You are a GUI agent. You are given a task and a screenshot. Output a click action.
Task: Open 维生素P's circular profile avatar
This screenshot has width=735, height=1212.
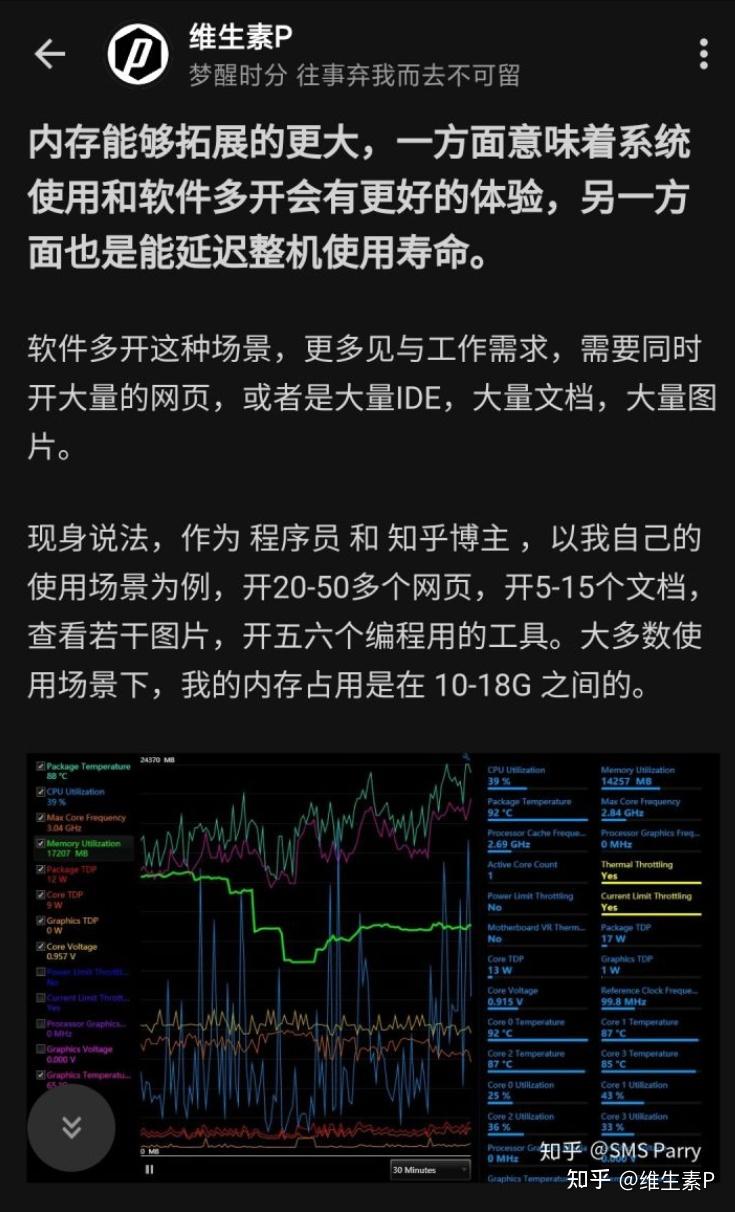click(x=137, y=54)
